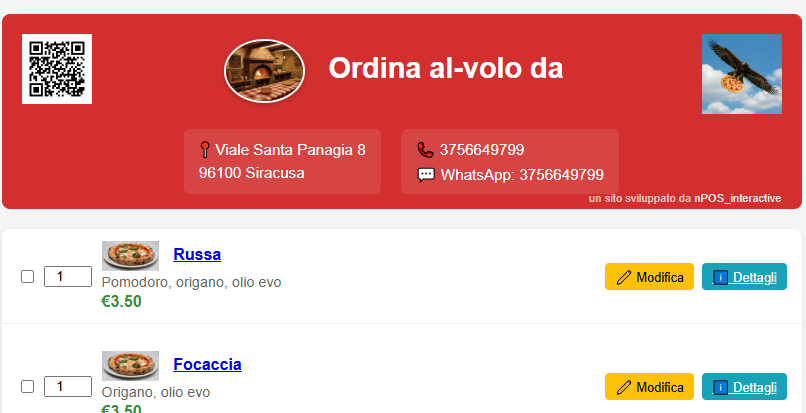Visit the nPOS_interactive developer link
Image resolution: width=806 pixels, height=413 pixels.
[738, 198]
